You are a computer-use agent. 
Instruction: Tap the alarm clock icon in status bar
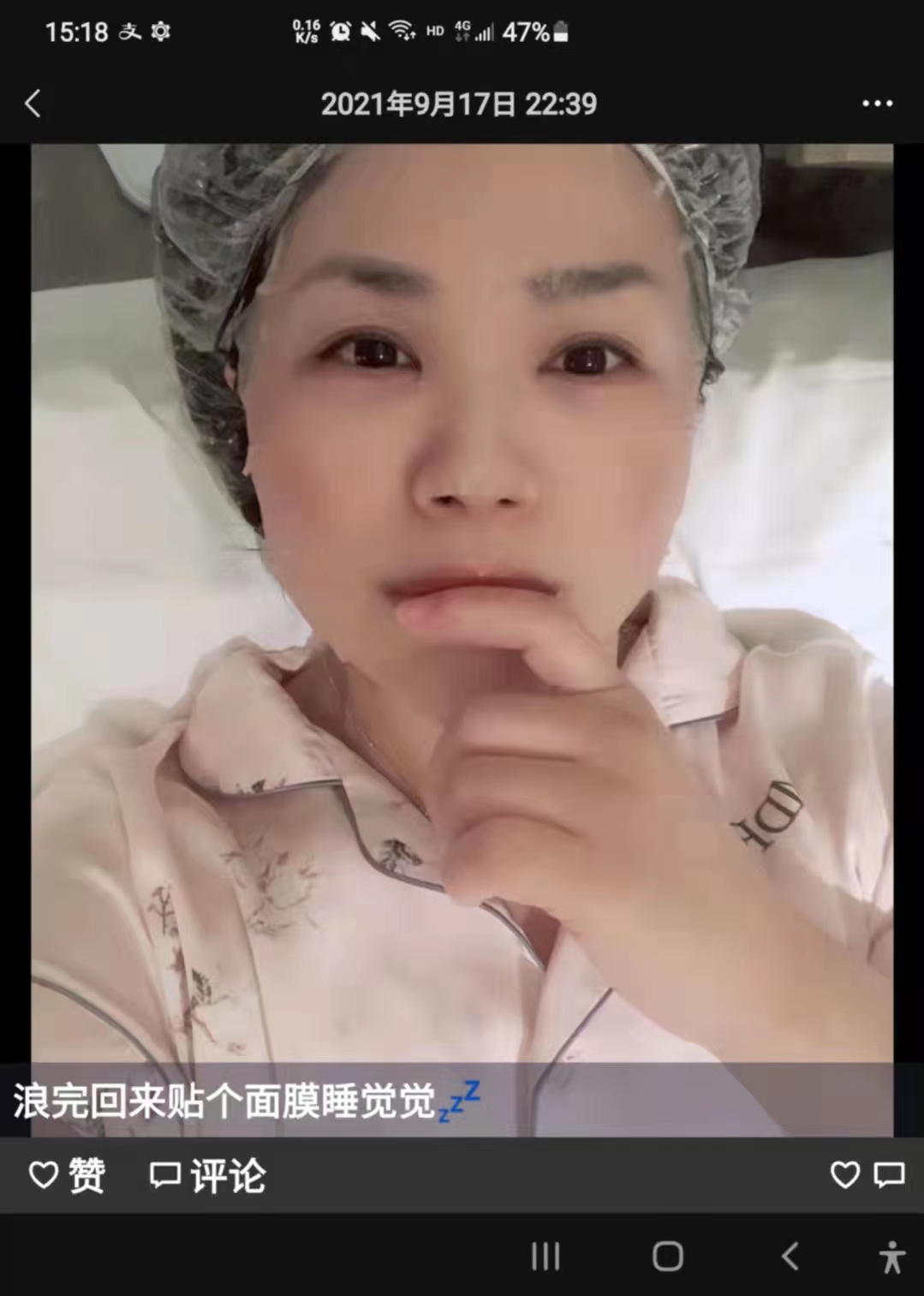[x=338, y=30]
